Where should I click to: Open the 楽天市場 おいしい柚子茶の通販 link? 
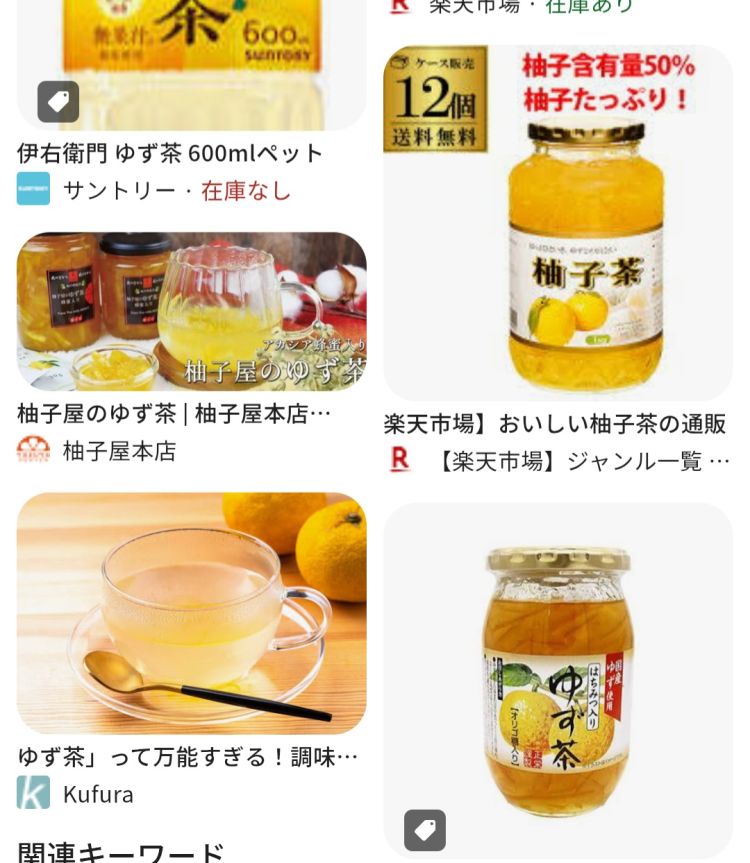(556, 422)
